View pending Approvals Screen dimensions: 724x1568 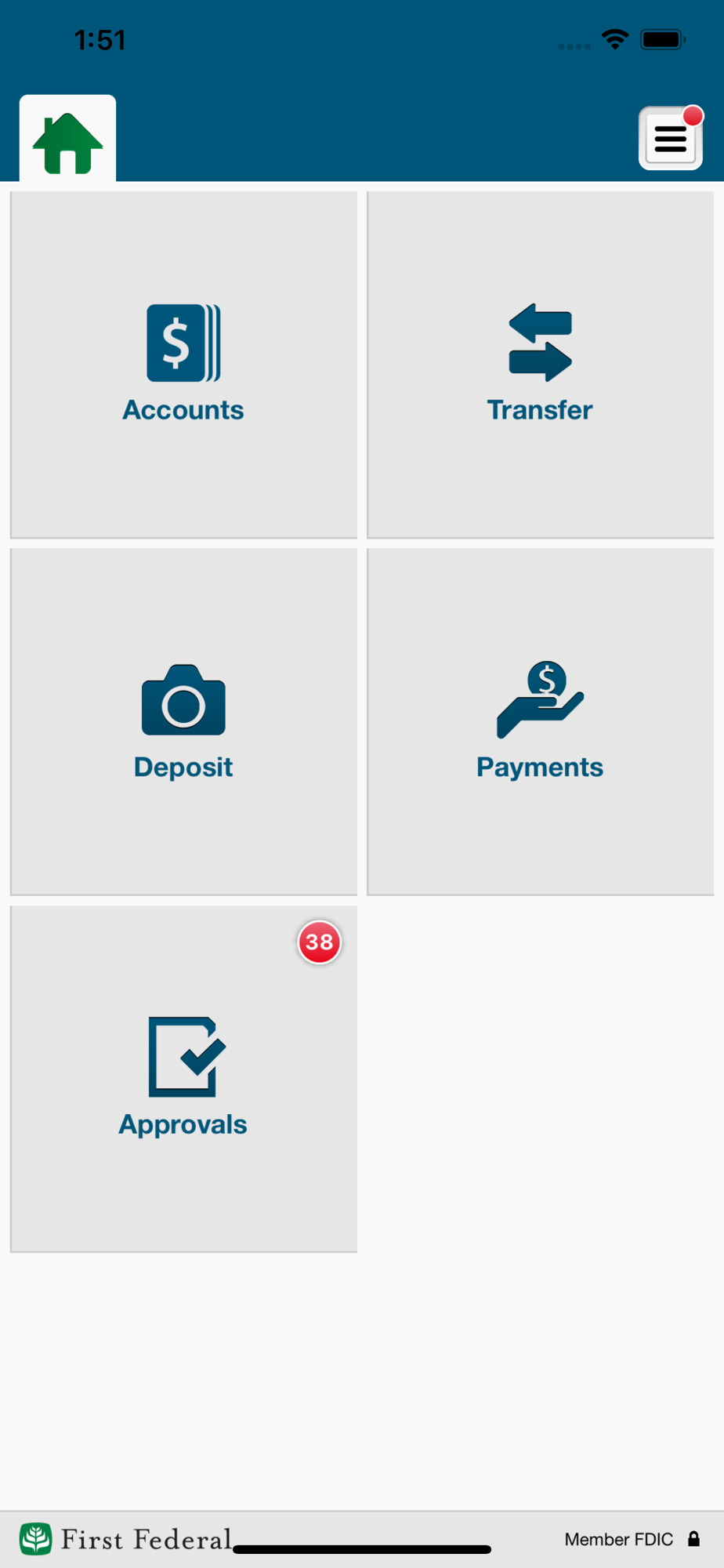[x=183, y=1079]
